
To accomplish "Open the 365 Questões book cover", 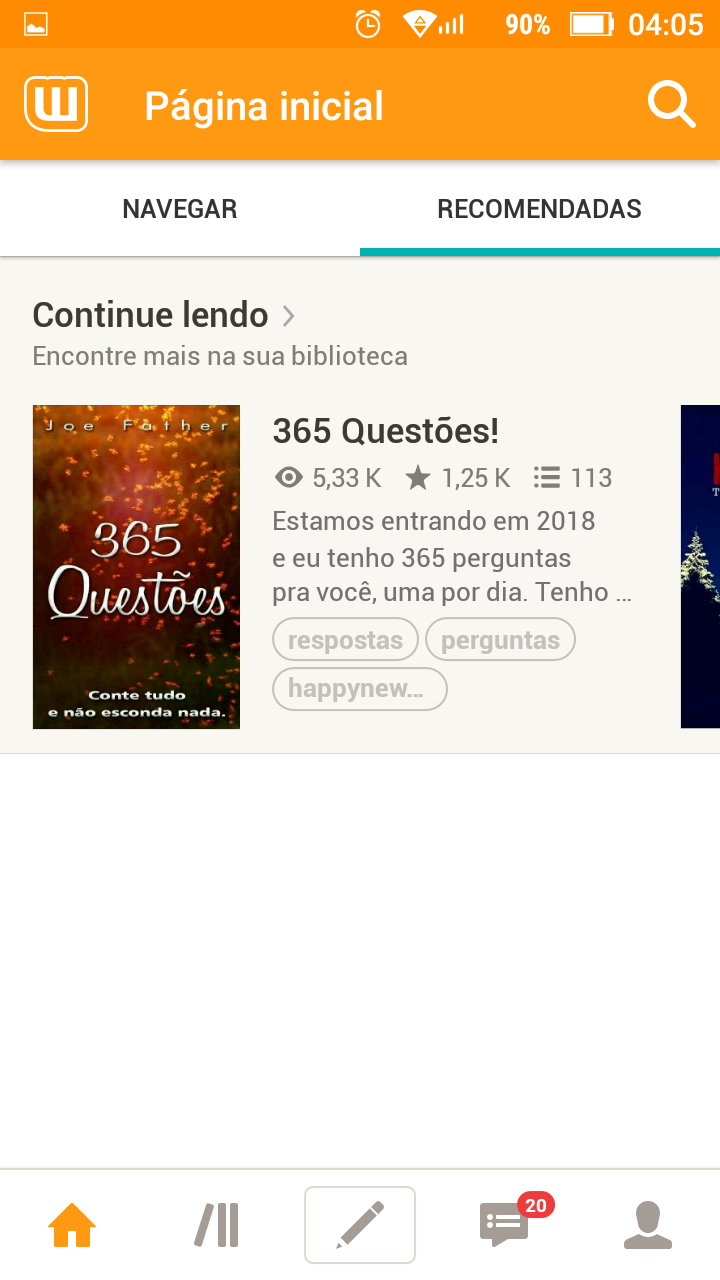I will coord(136,567).
